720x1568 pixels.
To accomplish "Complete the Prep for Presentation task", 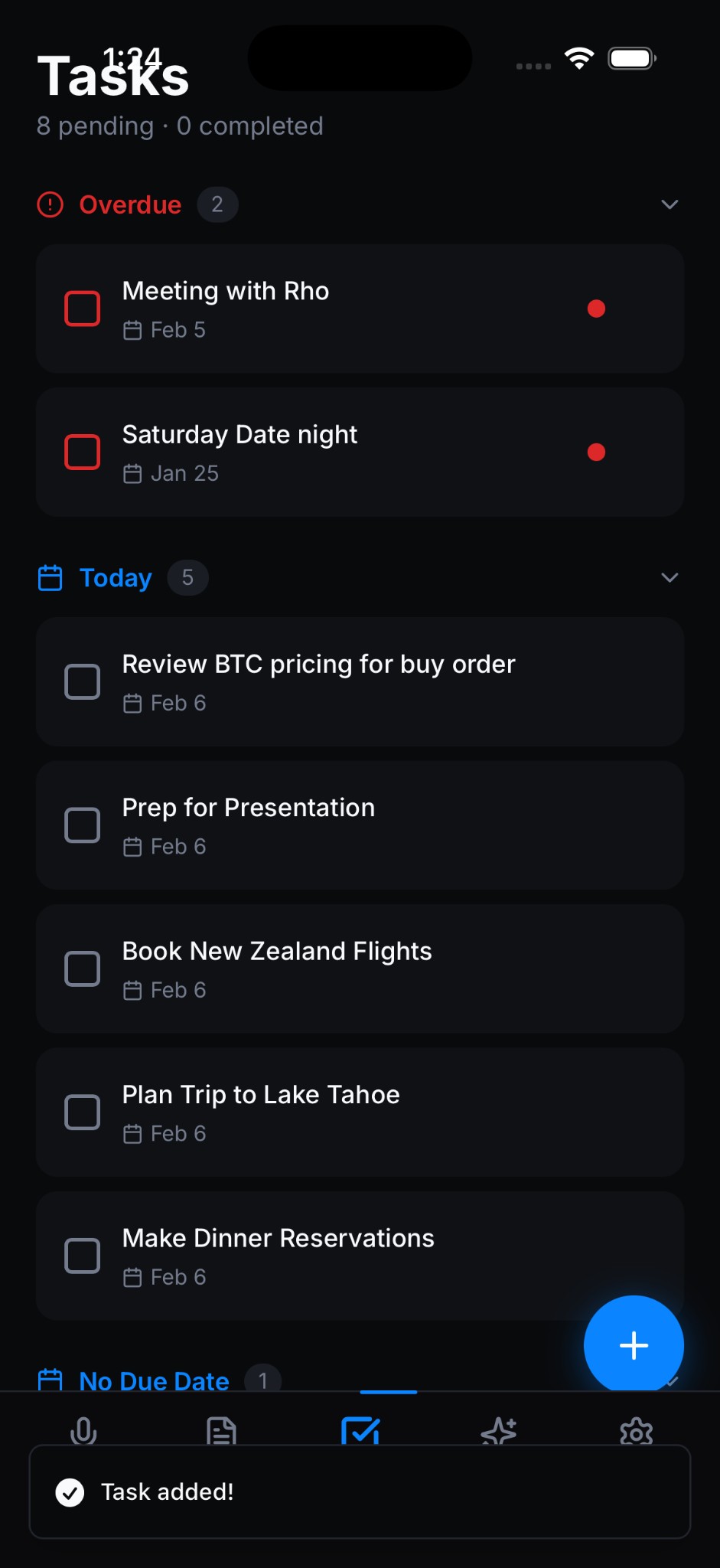I will click(x=82, y=825).
